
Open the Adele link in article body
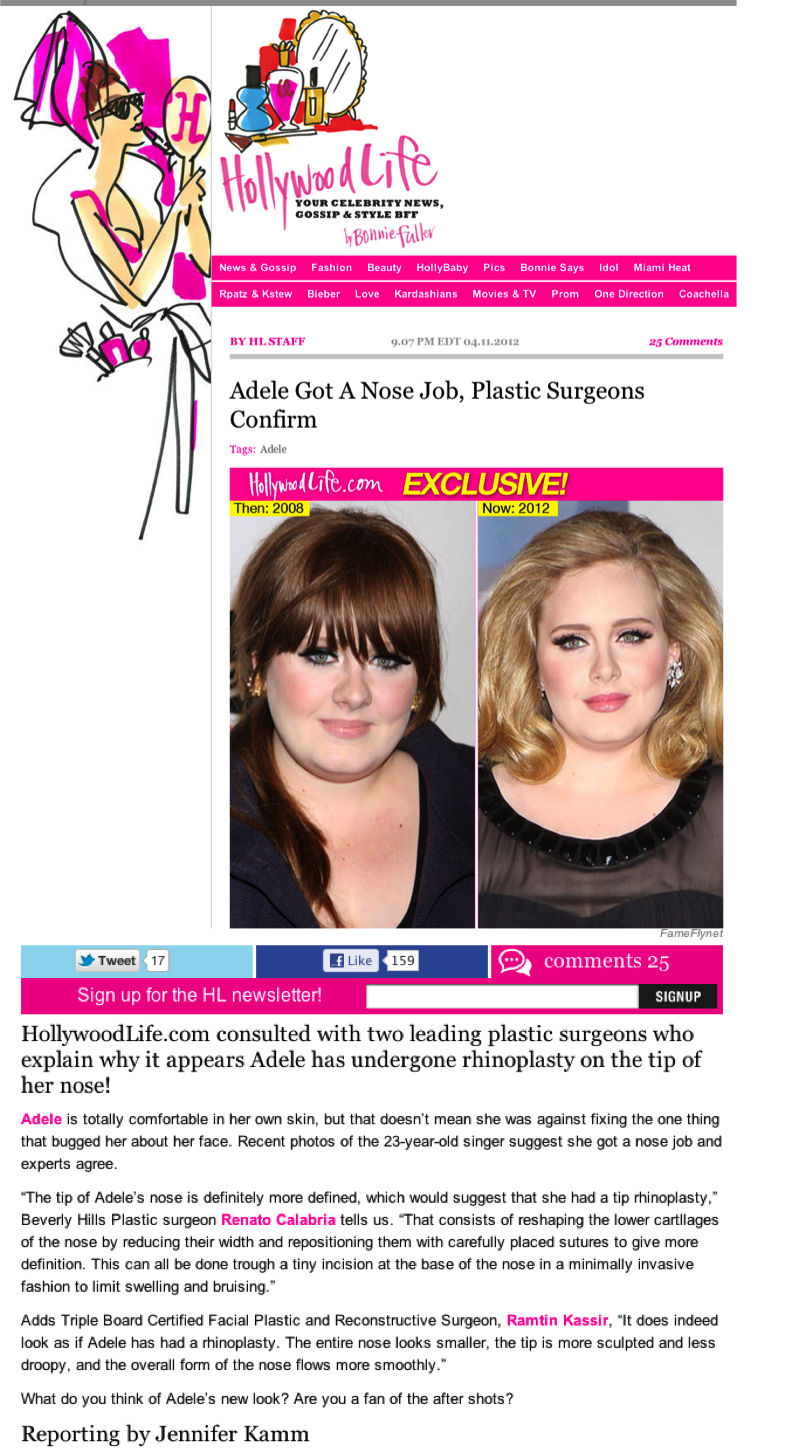click(x=41, y=1119)
